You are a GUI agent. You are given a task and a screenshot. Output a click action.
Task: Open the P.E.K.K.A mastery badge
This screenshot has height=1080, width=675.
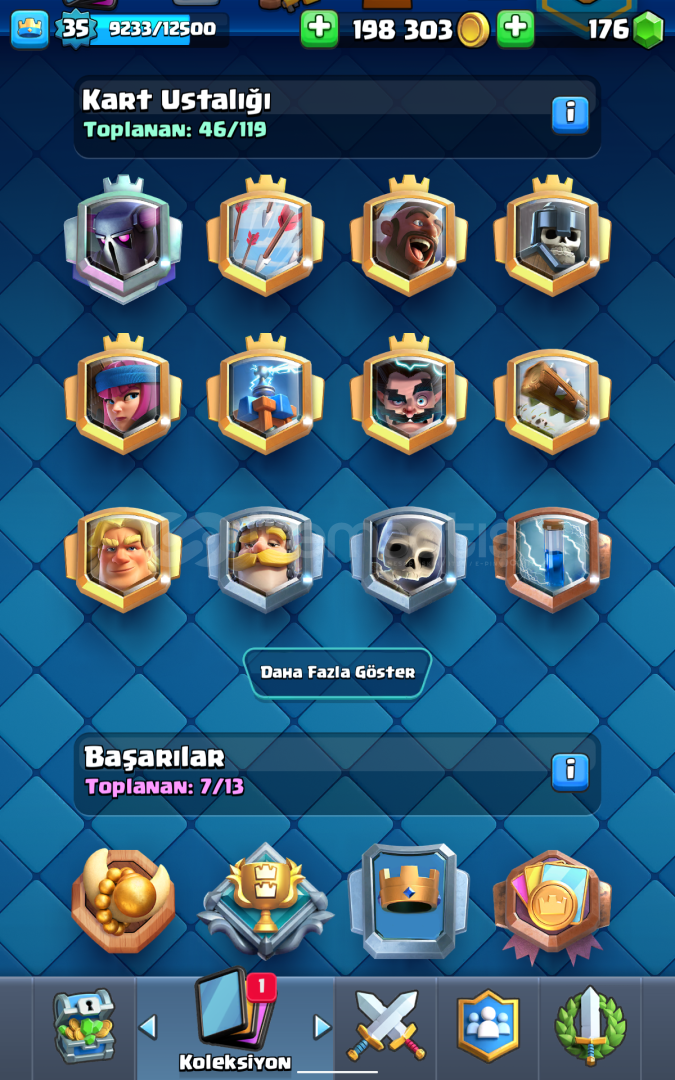(123, 239)
